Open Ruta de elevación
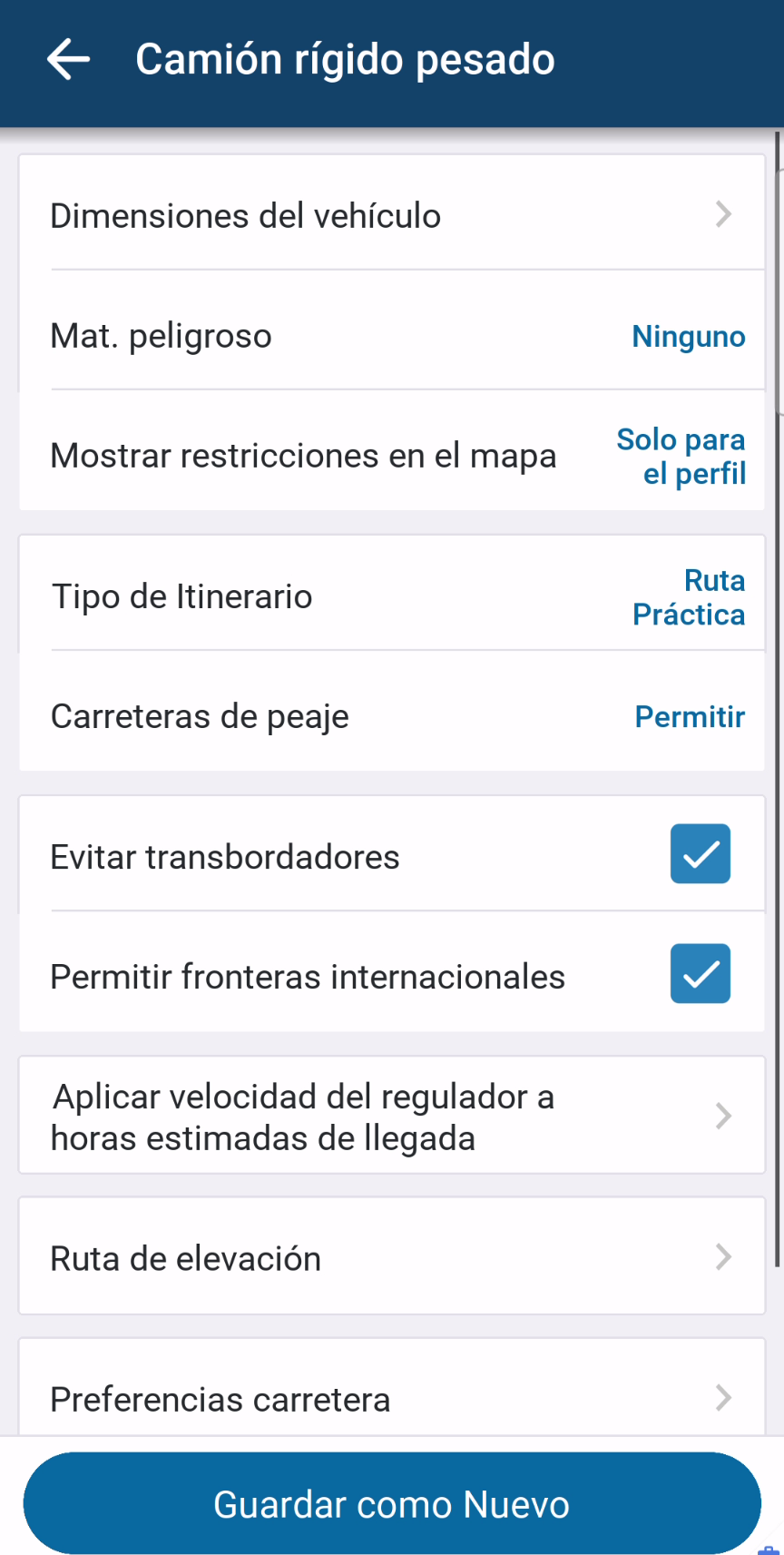This screenshot has height=1555, width=784. [x=392, y=1256]
